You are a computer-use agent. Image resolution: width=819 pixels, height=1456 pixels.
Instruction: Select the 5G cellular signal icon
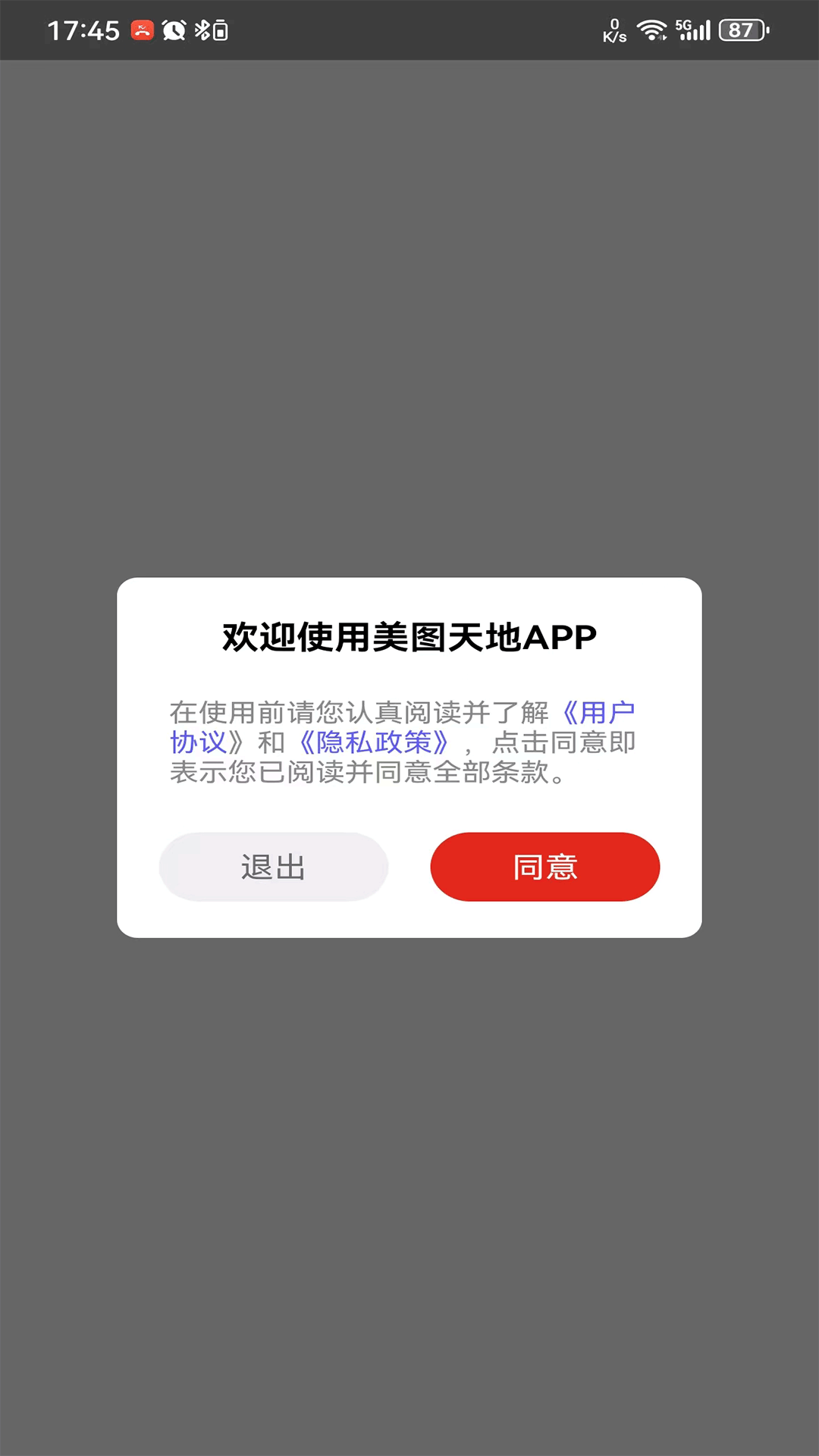point(692,30)
